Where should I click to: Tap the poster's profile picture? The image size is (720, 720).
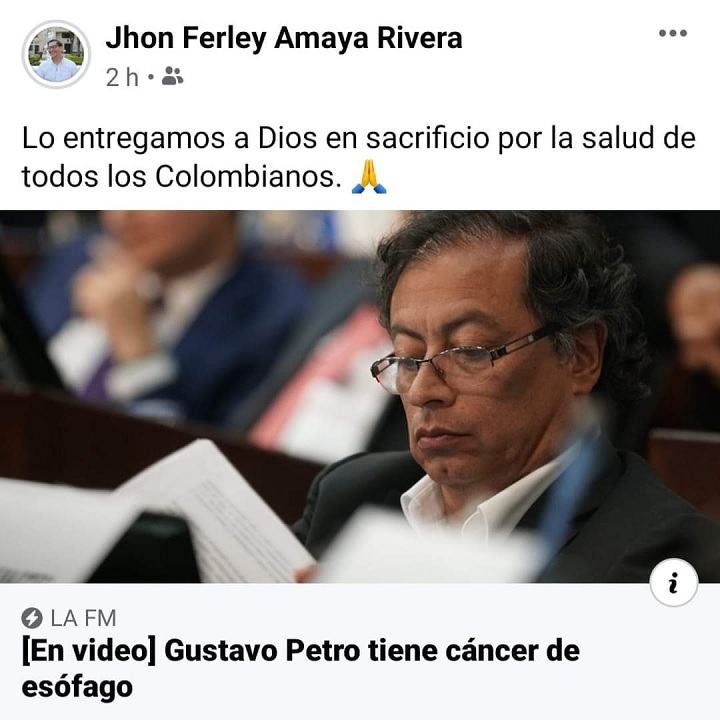56,54
